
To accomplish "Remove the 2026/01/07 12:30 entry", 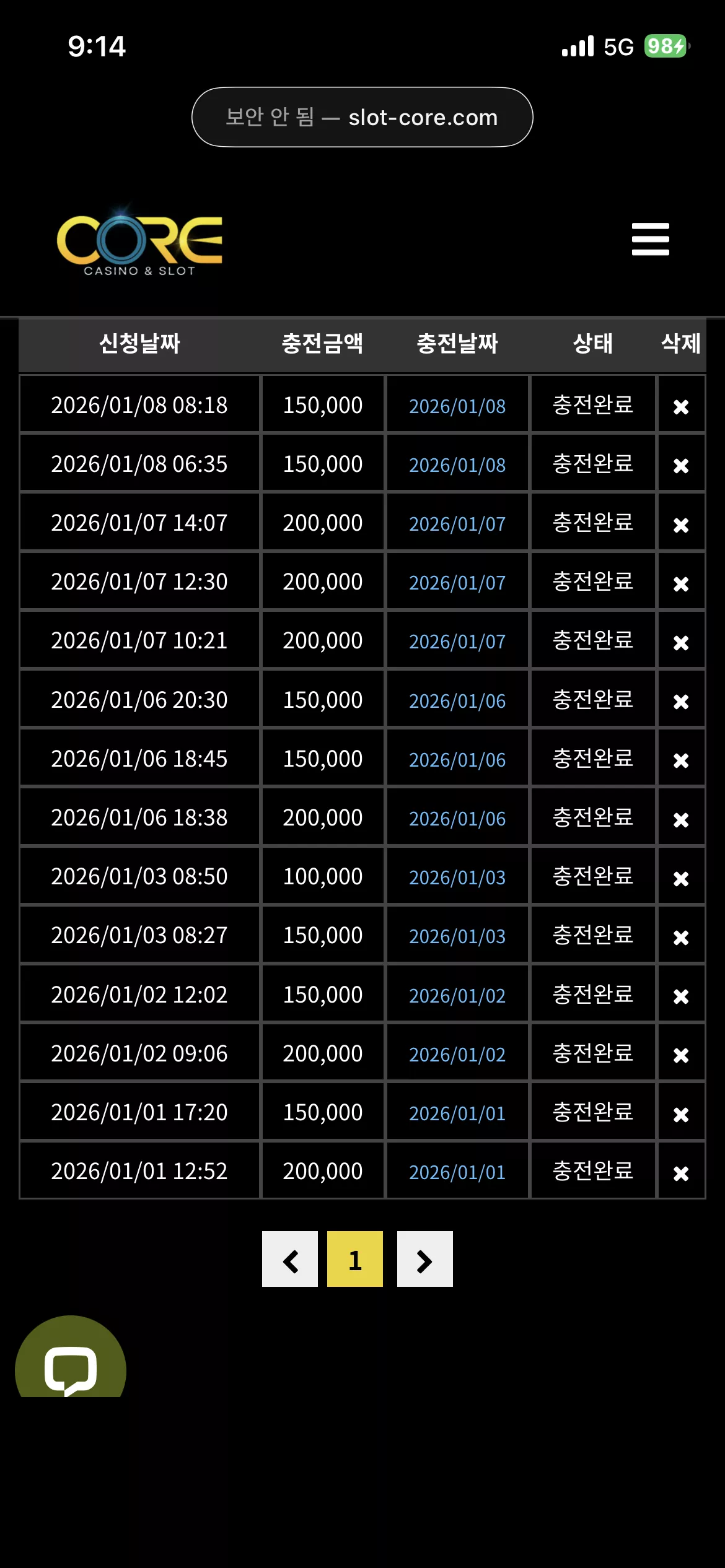I will click(681, 584).
